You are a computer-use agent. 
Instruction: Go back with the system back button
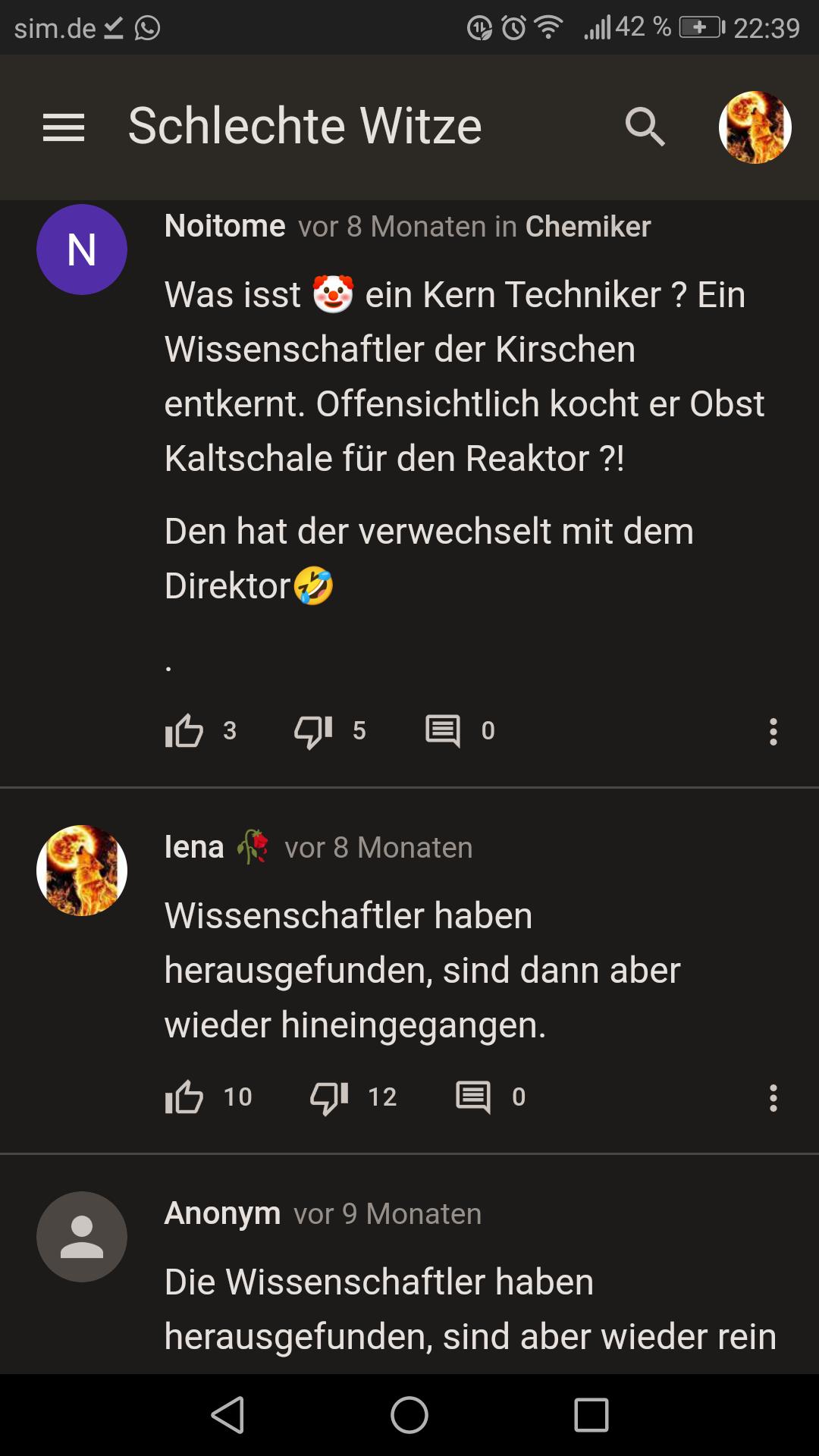[x=227, y=1415]
